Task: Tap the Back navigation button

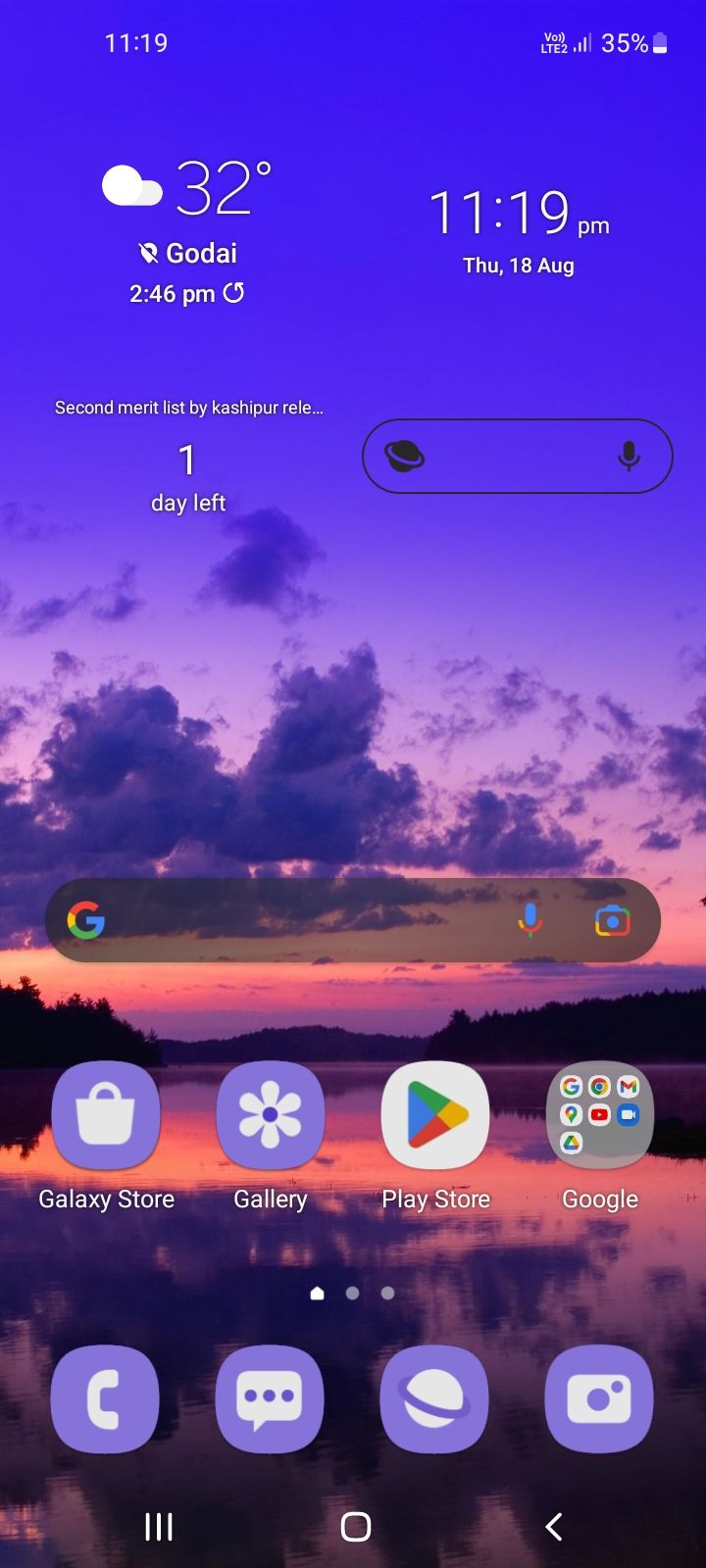Action: coord(552,1526)
